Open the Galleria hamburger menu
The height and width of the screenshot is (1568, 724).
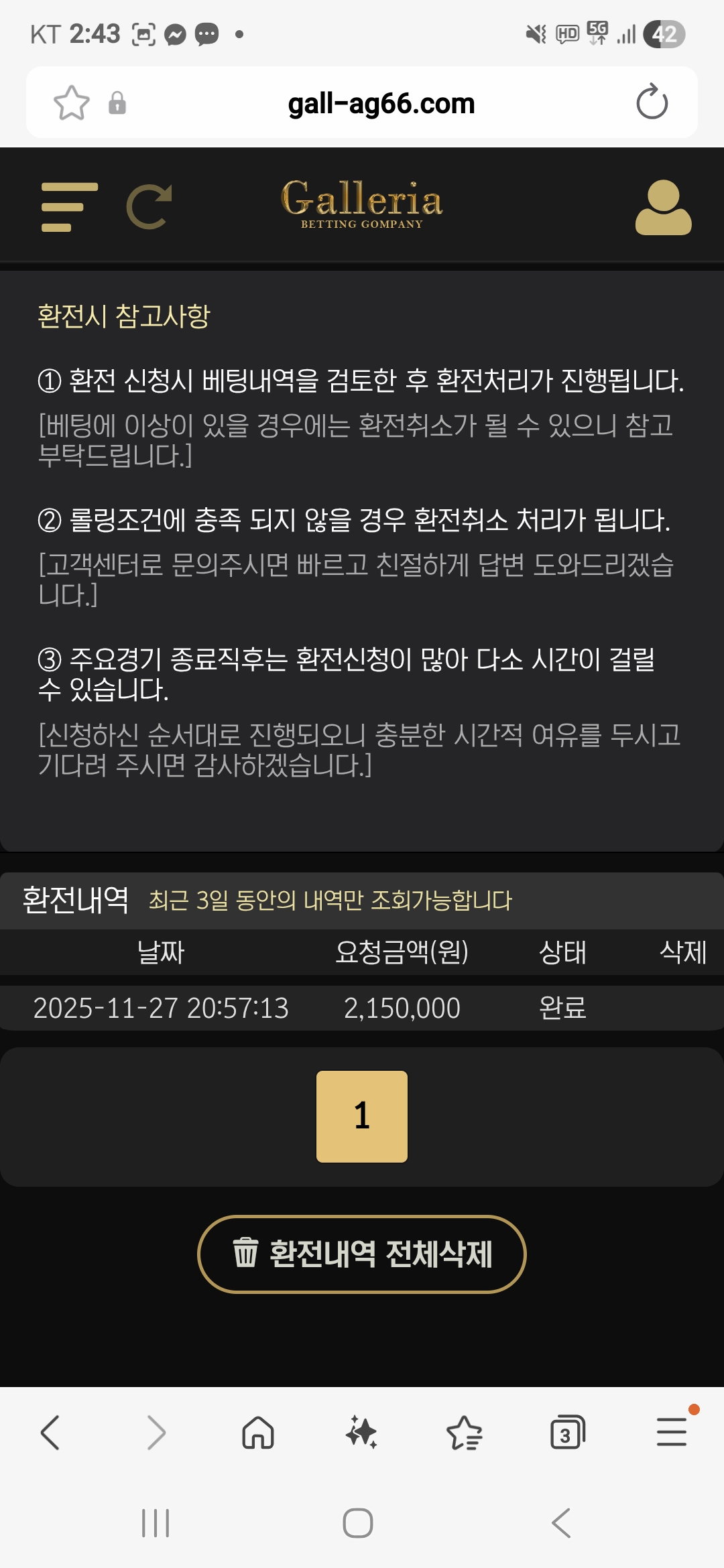(69, 207)
